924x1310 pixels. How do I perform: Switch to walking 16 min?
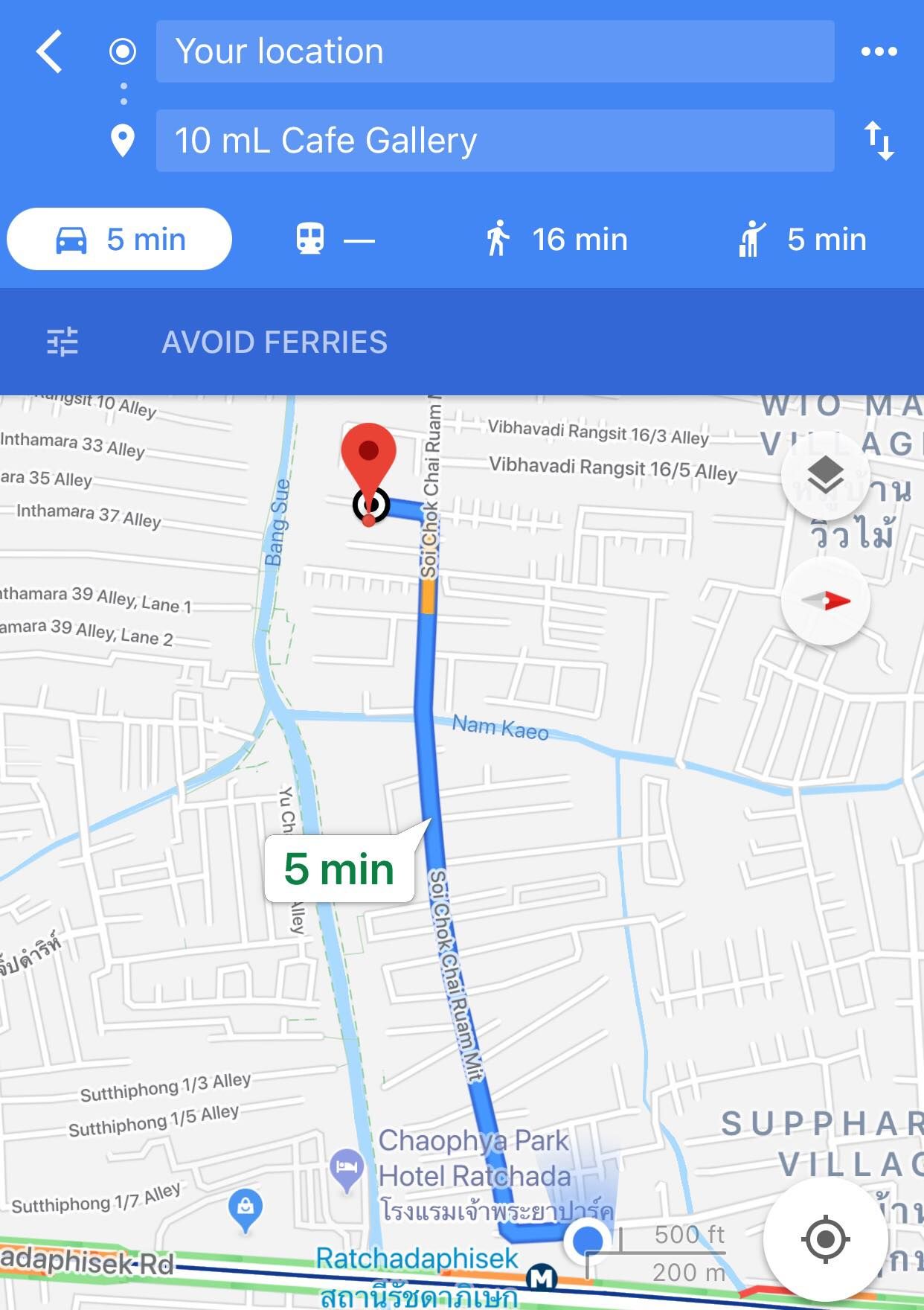click(x=556, y=240)
